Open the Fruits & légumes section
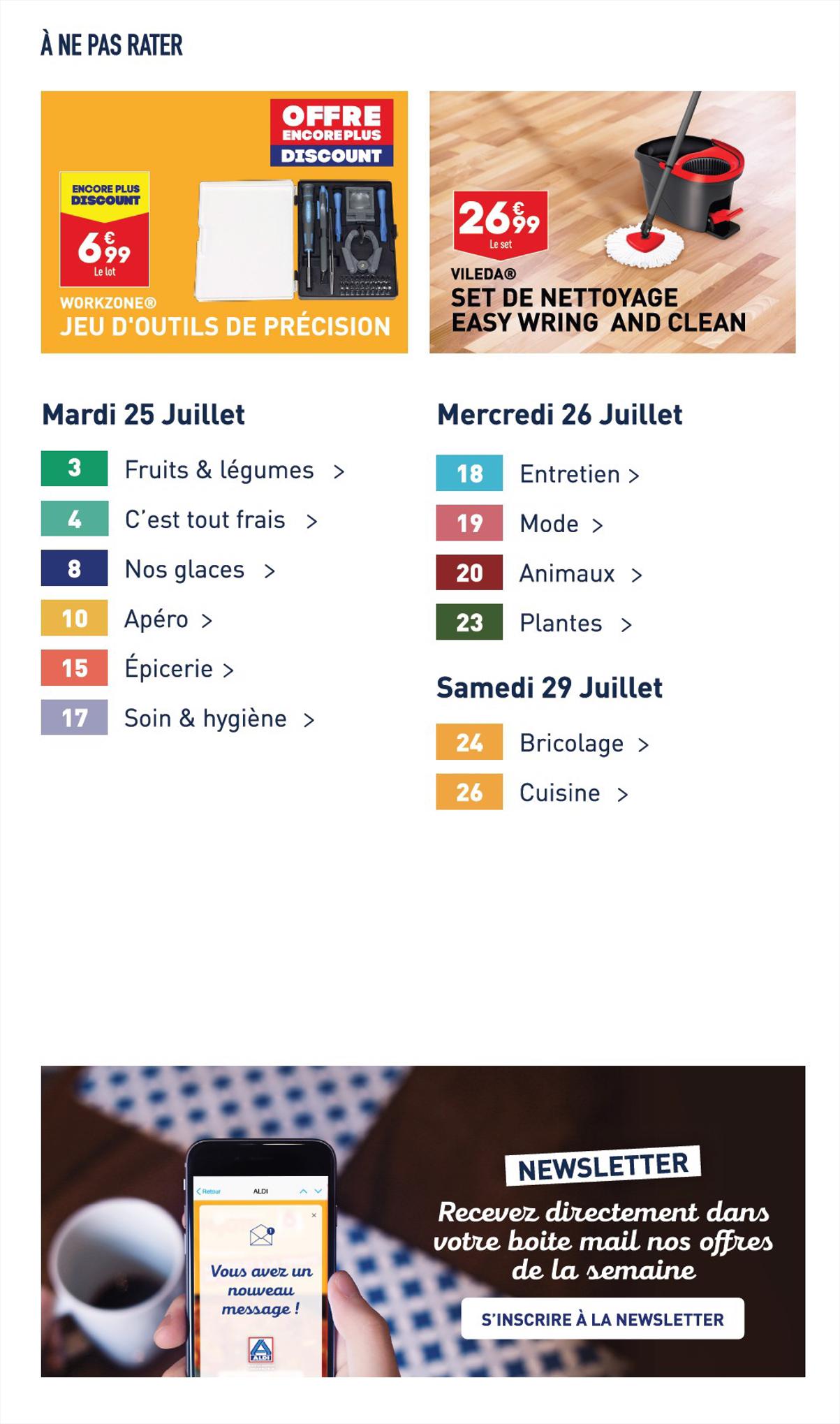840x1424 pixels. [x=219, y=470]
